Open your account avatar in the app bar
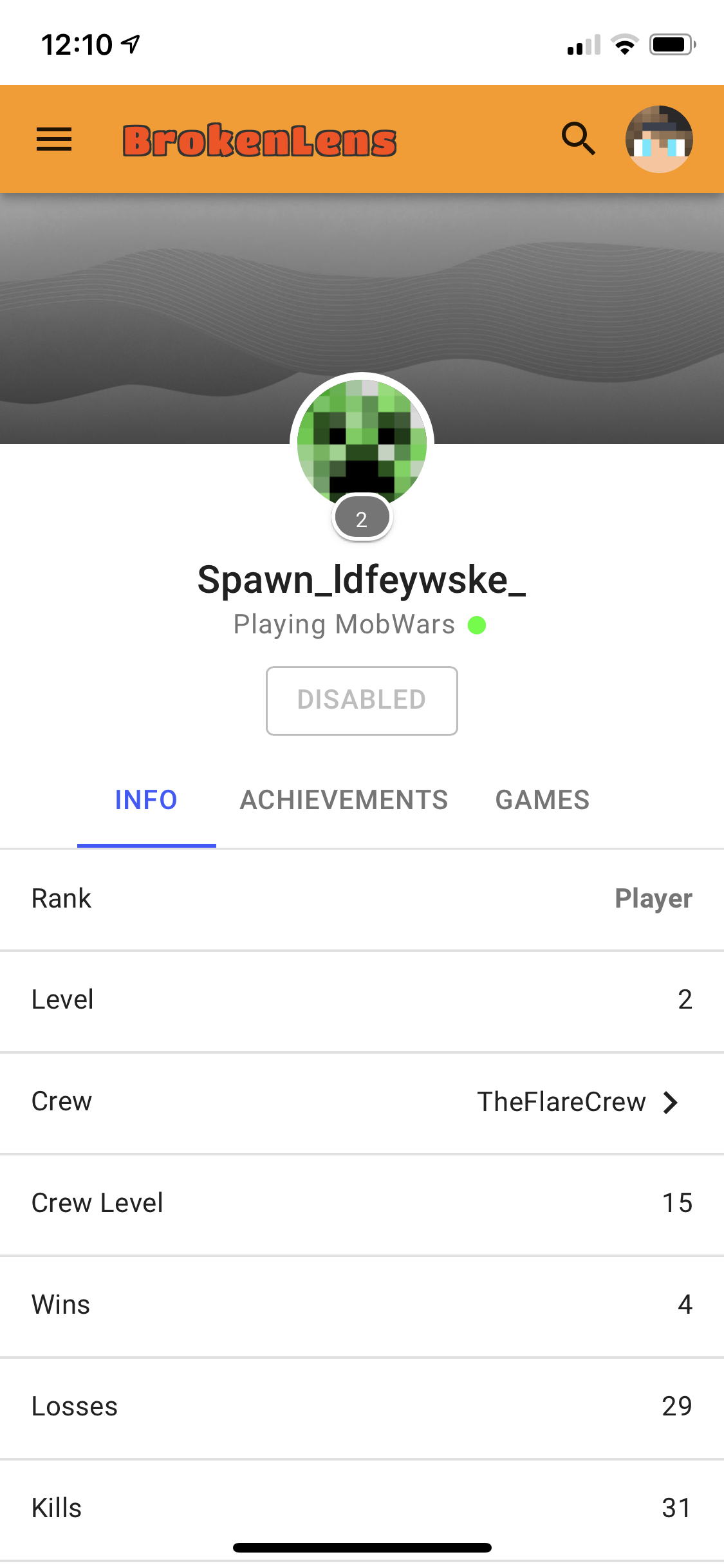The width and height of the screenshot is (724, 1568). click(659, 139)
